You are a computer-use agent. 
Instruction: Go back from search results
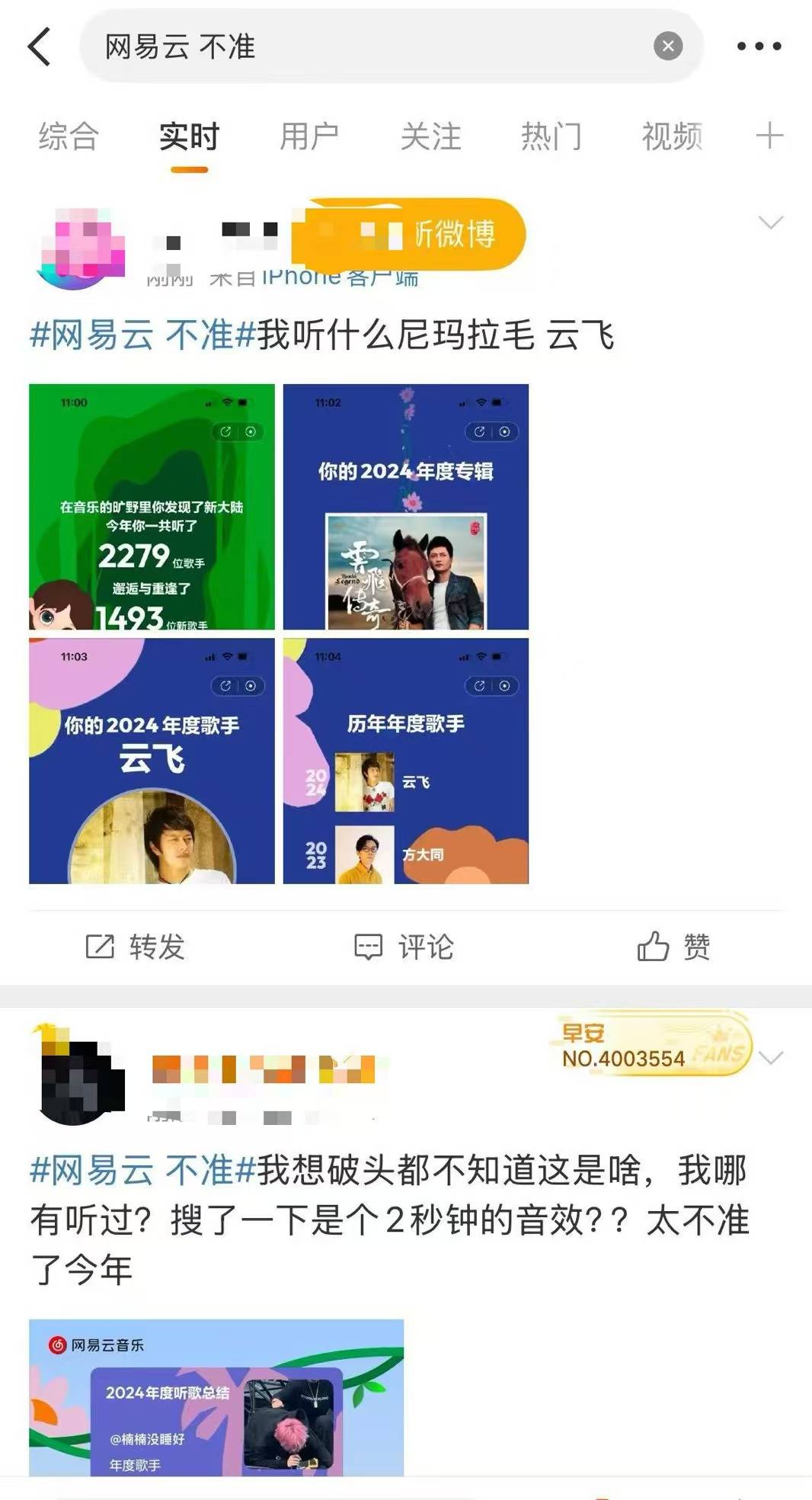[x=40, y=46]
